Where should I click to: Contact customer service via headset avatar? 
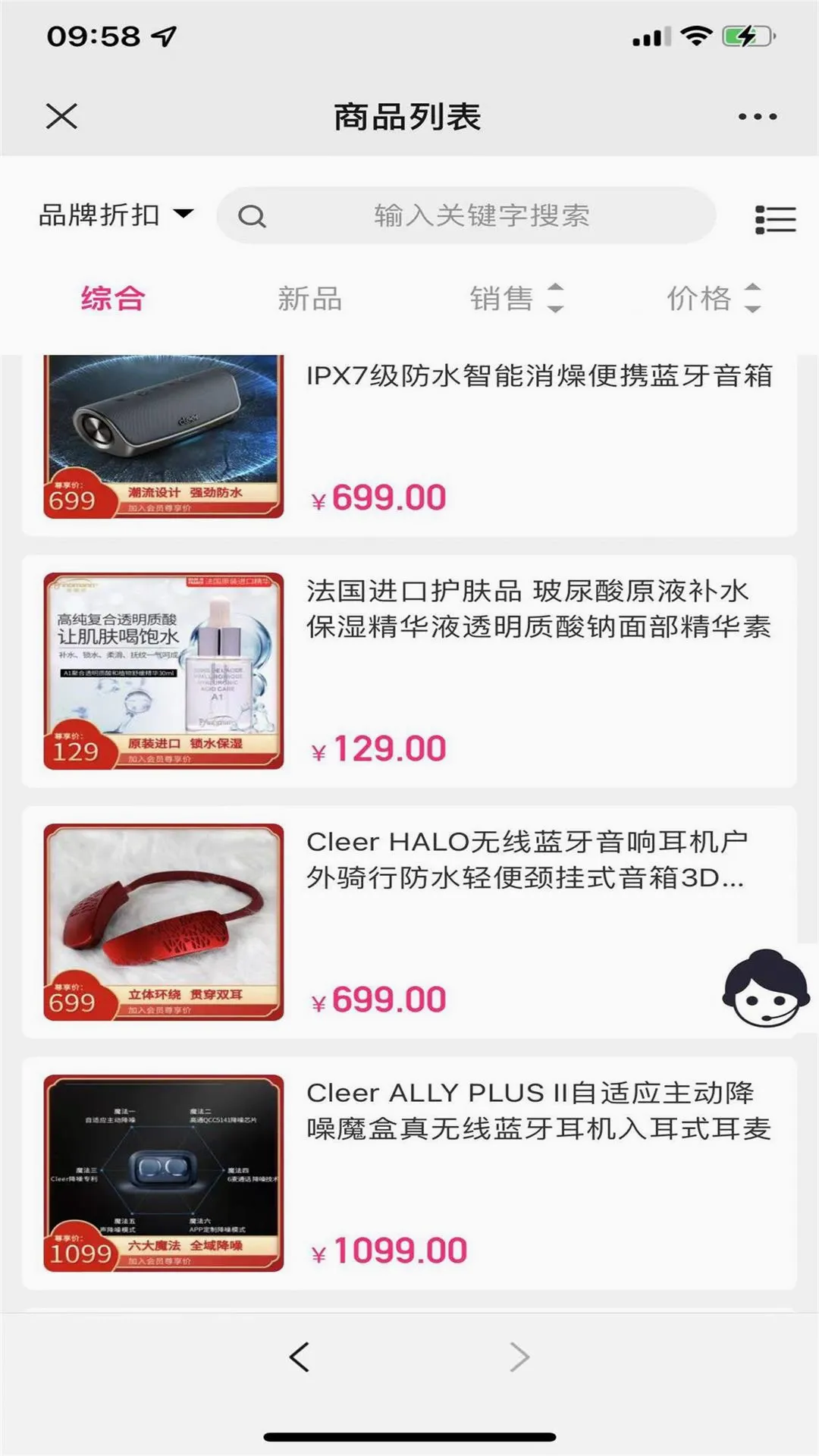pyautogui.click(x=765, y=988)
